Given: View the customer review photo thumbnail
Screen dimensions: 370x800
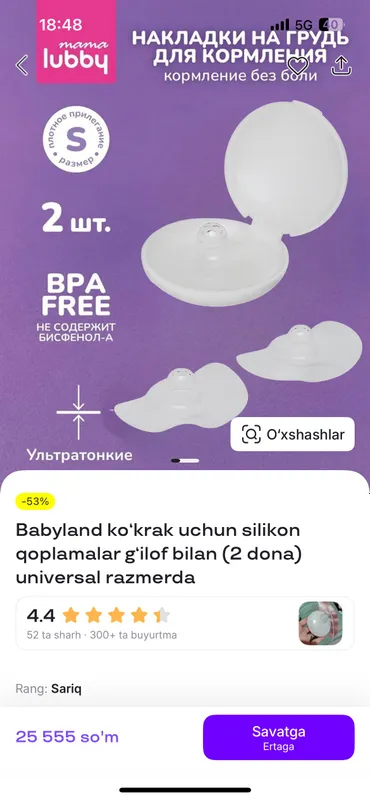Looking at the screenshot, I should coord(320,623).
